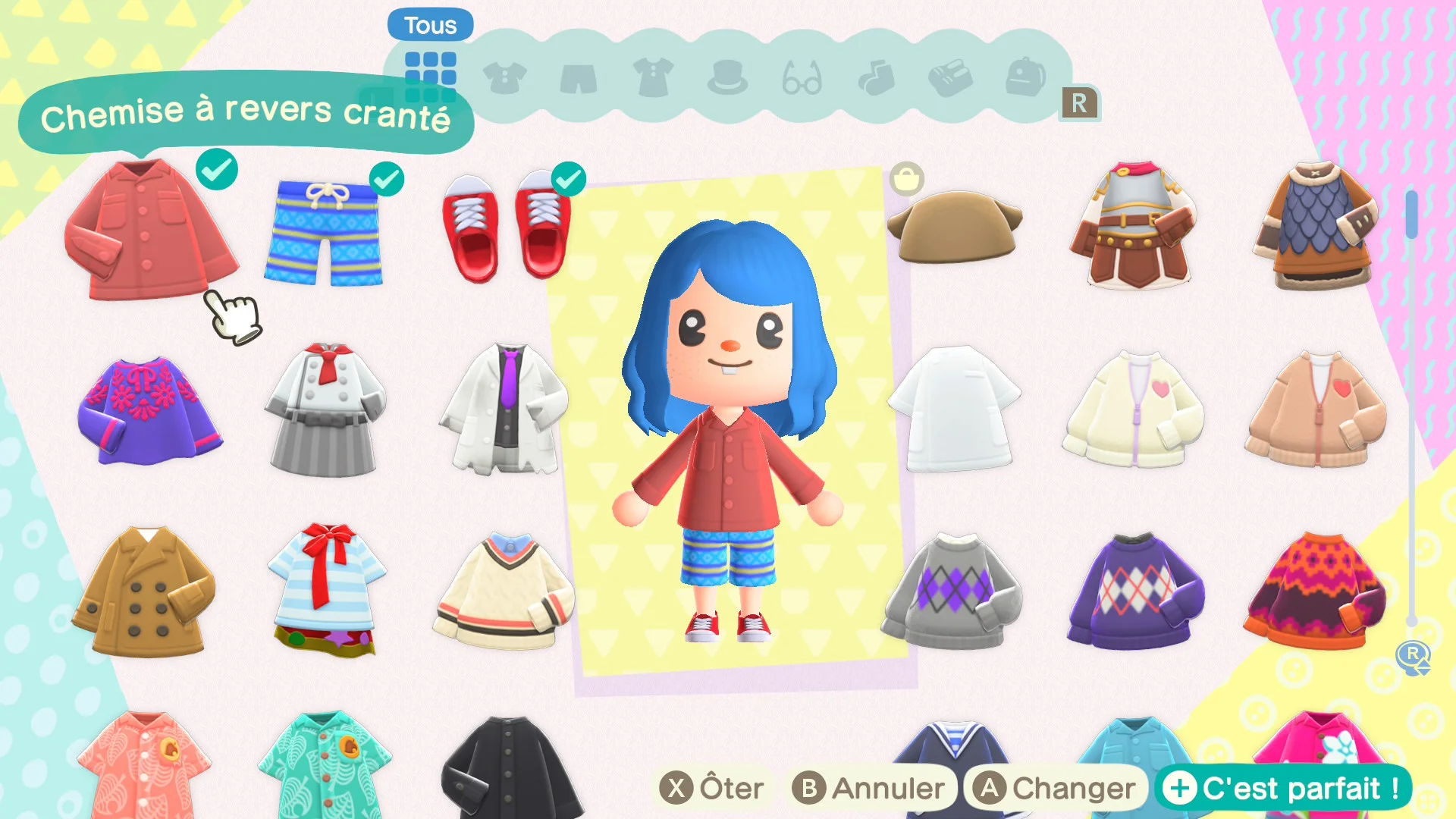This screenshot has height=819, width=1456.
Task: Open the glasses category tab
Action: click(x=802, y=78)
